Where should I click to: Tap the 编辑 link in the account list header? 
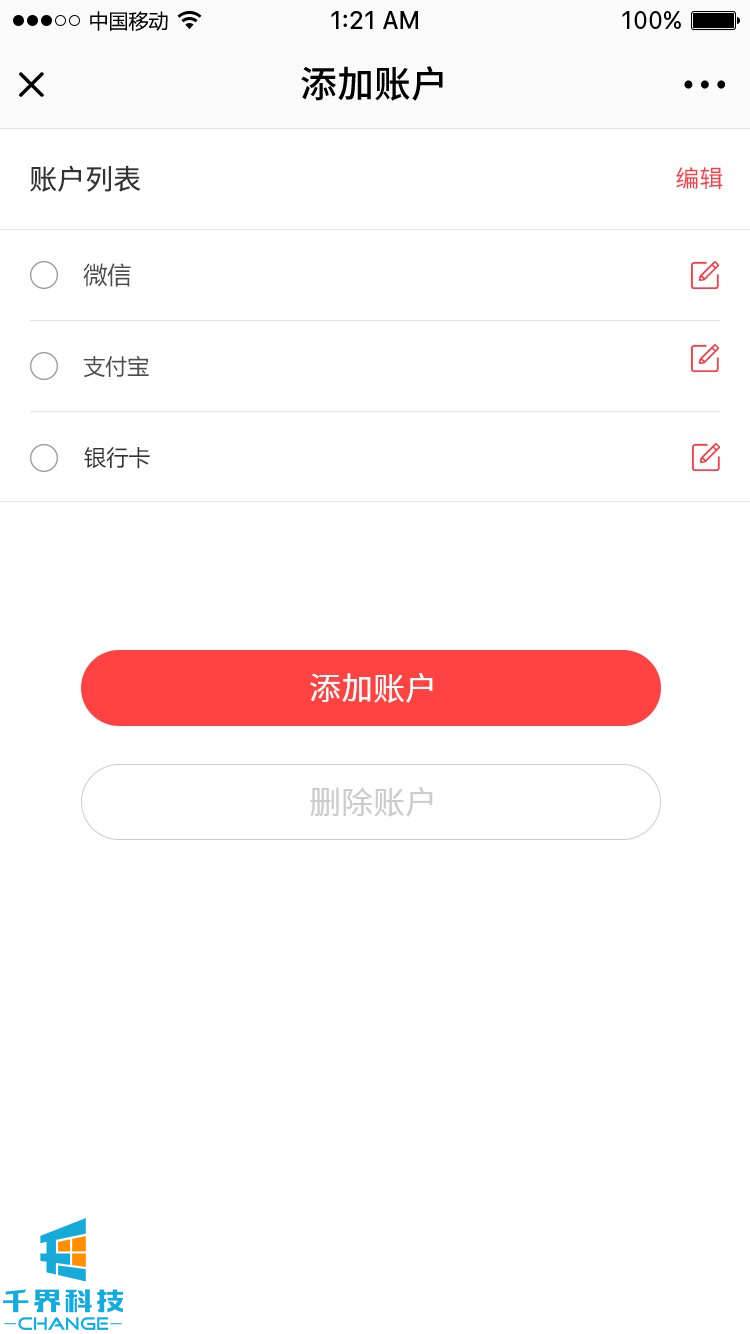(699, 179)
